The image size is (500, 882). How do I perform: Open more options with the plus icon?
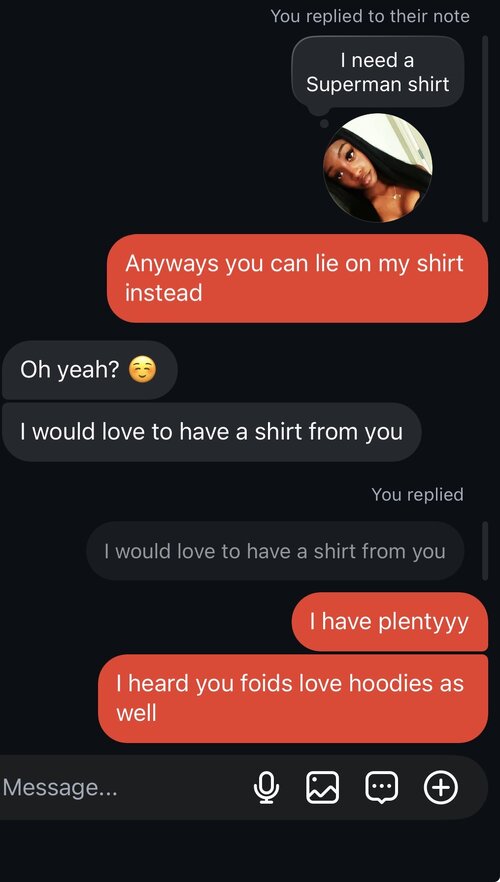[x=440, y=787]
